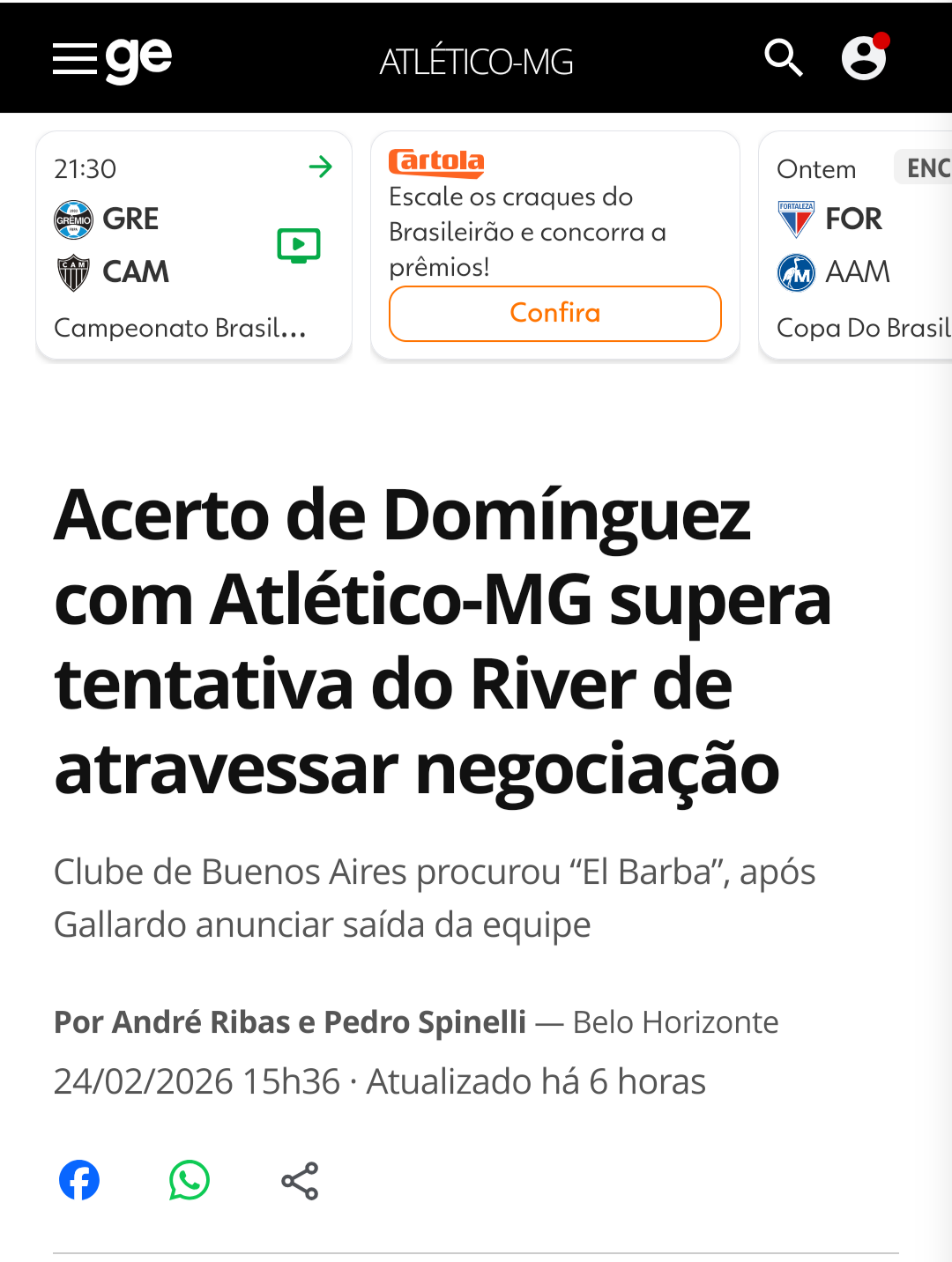Open the generic share options icon
Image resolution: width=952 pixels, height=1262 pixels.
tap(300, 1181)
